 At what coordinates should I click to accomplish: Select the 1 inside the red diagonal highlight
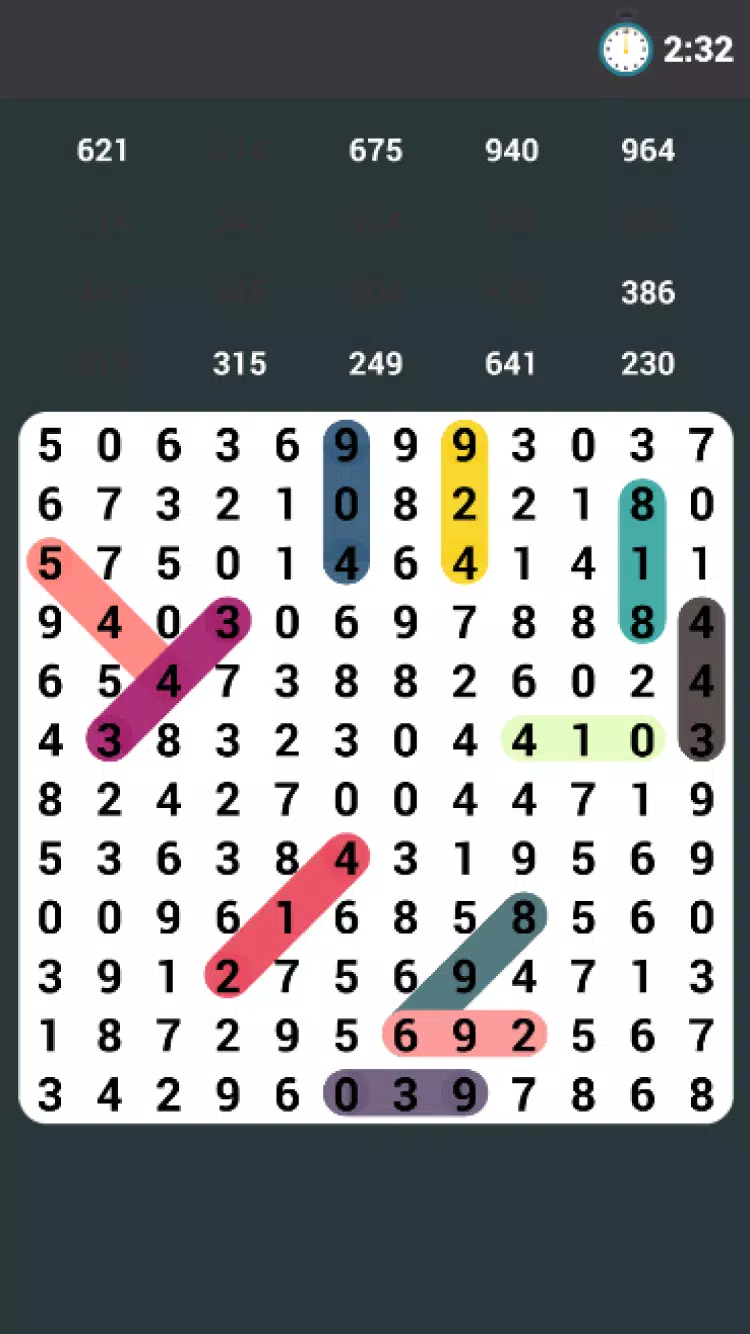pyautogui.click(x=287, y=918)
